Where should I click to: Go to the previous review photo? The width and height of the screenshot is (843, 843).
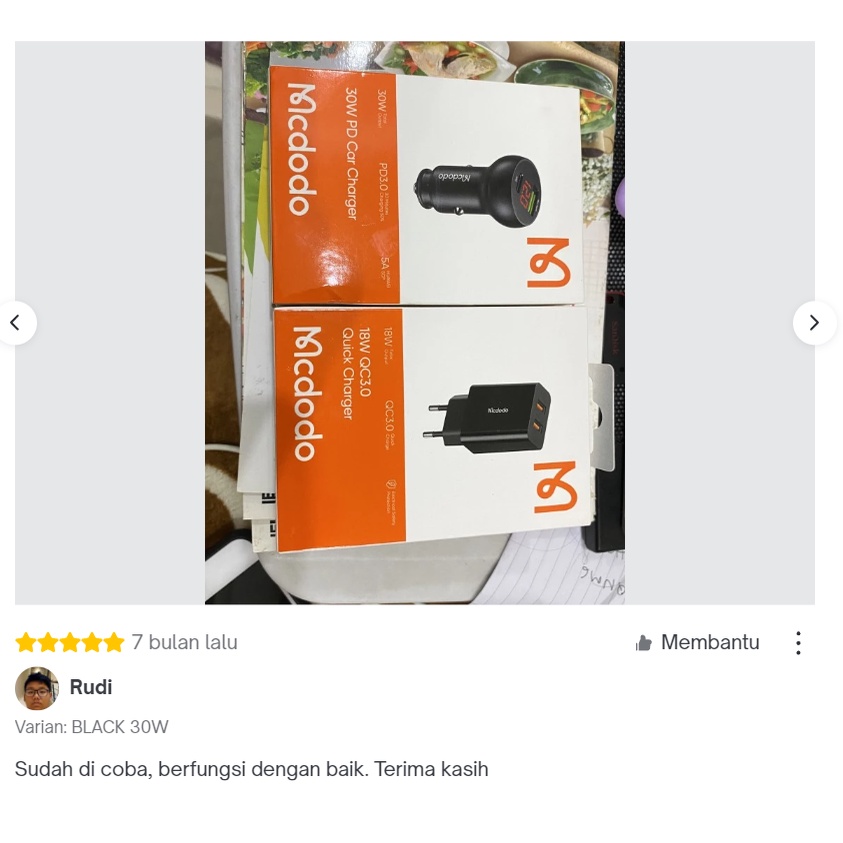(x=15, y=323)
